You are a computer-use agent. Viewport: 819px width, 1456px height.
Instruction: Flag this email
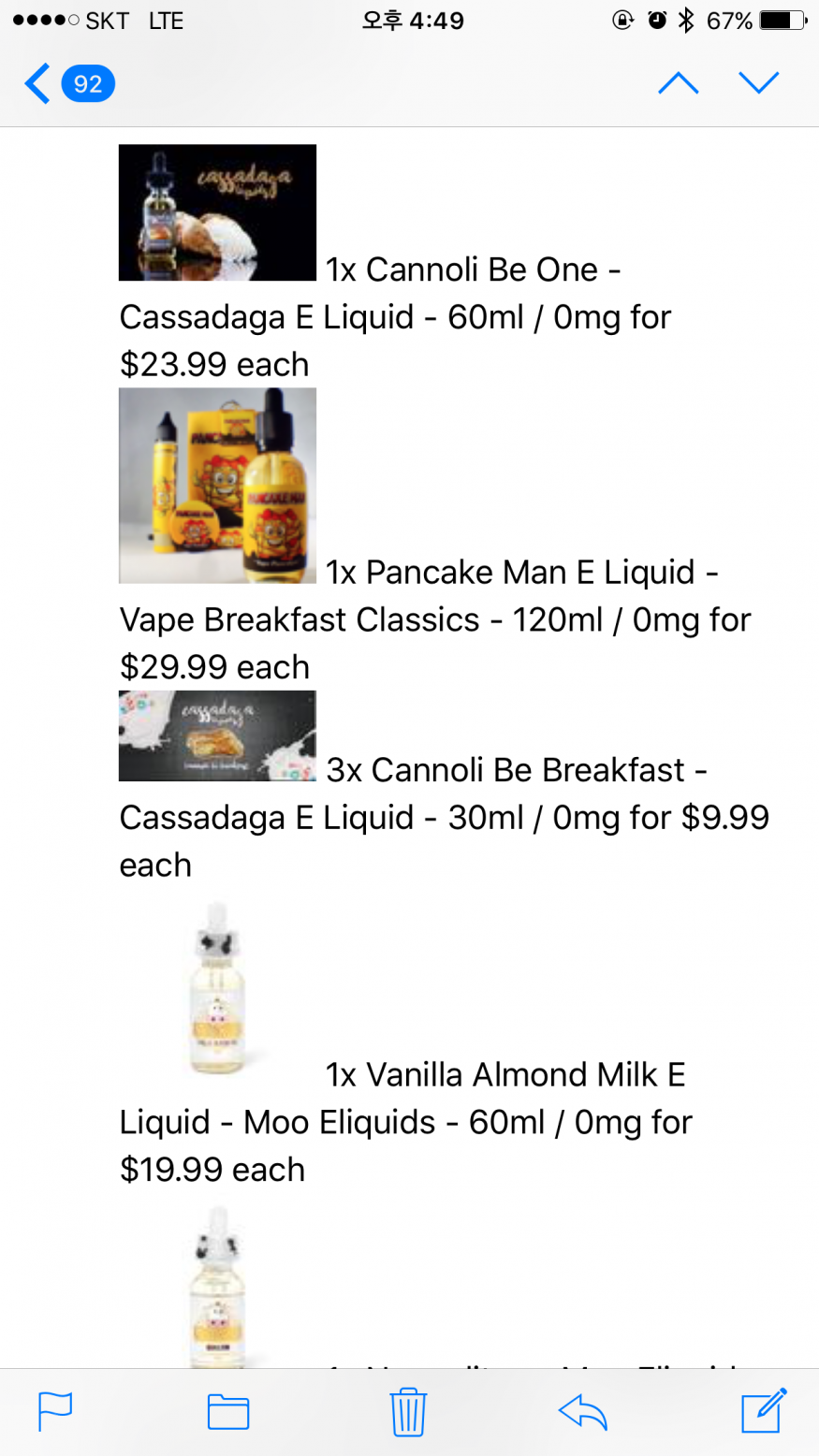[55, 1411]
